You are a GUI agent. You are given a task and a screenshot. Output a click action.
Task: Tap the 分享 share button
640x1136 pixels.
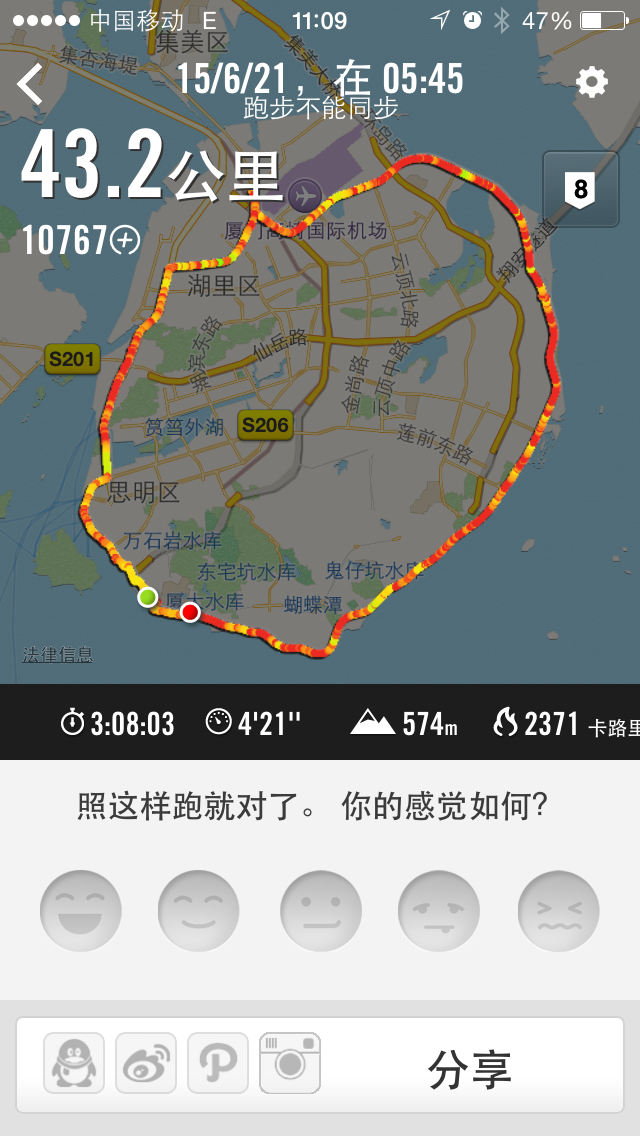tap(470, 1067)
